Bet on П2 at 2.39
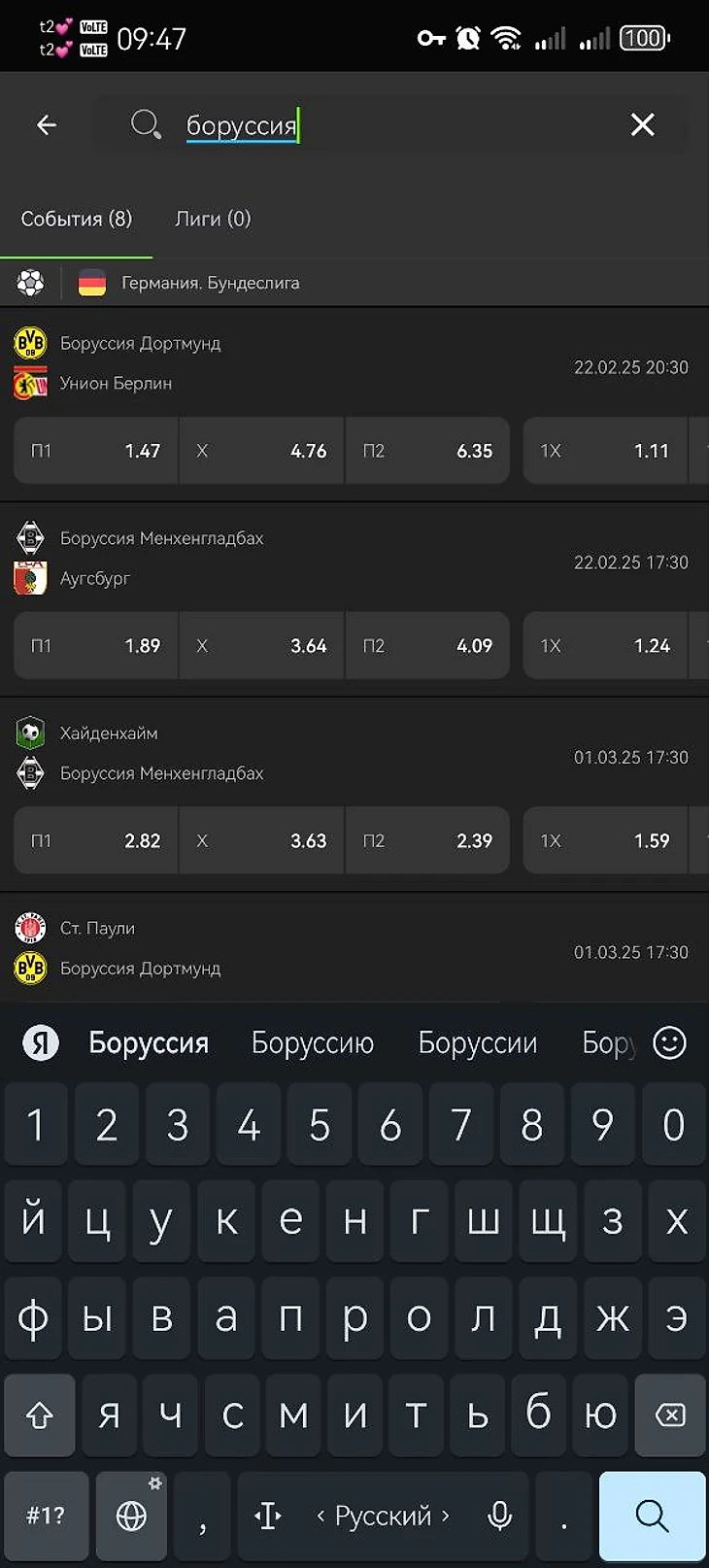This screenshot has height=1568, width=709. (427, 841)
